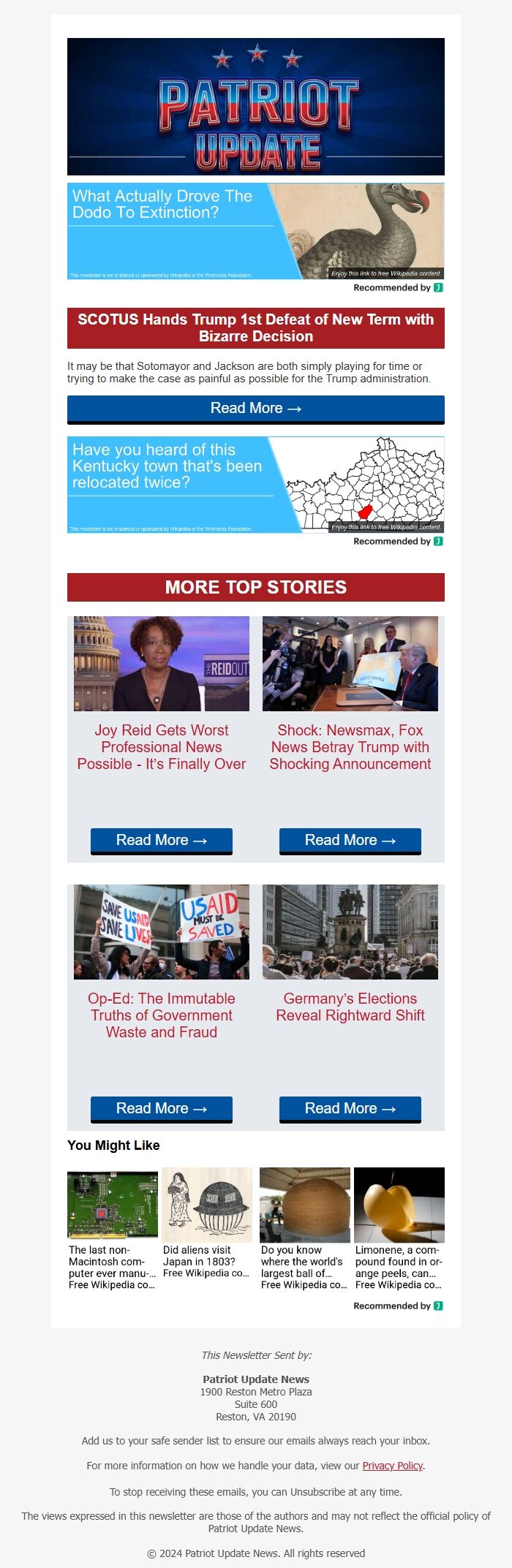Read more under the Joy Reid story
This screenshot has height=1568, width=512.
pyautogui.click(x=161, y=841)
